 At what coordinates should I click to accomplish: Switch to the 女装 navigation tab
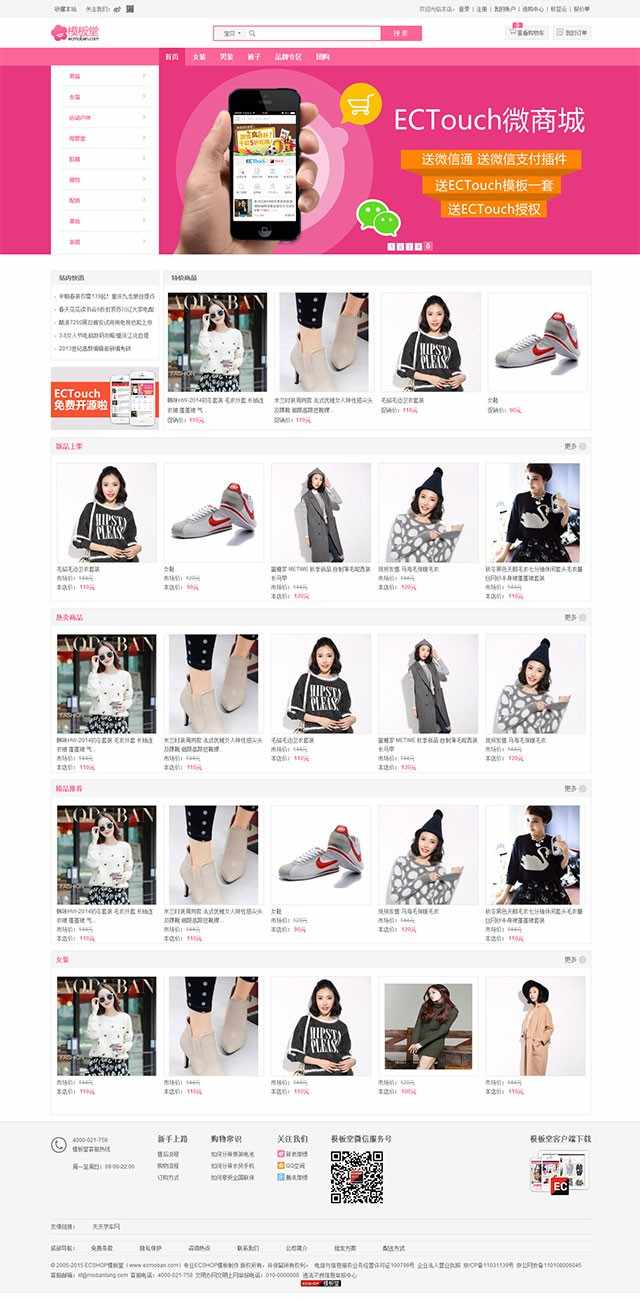point(199,57)
